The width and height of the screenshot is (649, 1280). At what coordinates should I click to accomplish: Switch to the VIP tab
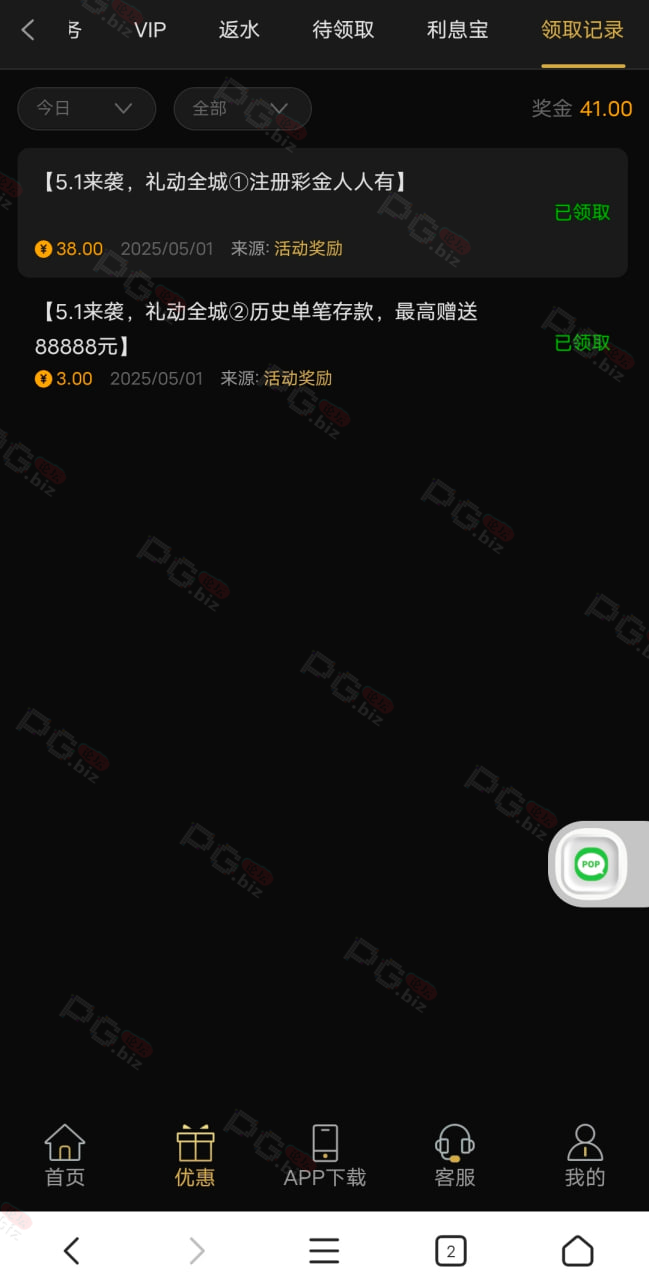tap(150, 30)
